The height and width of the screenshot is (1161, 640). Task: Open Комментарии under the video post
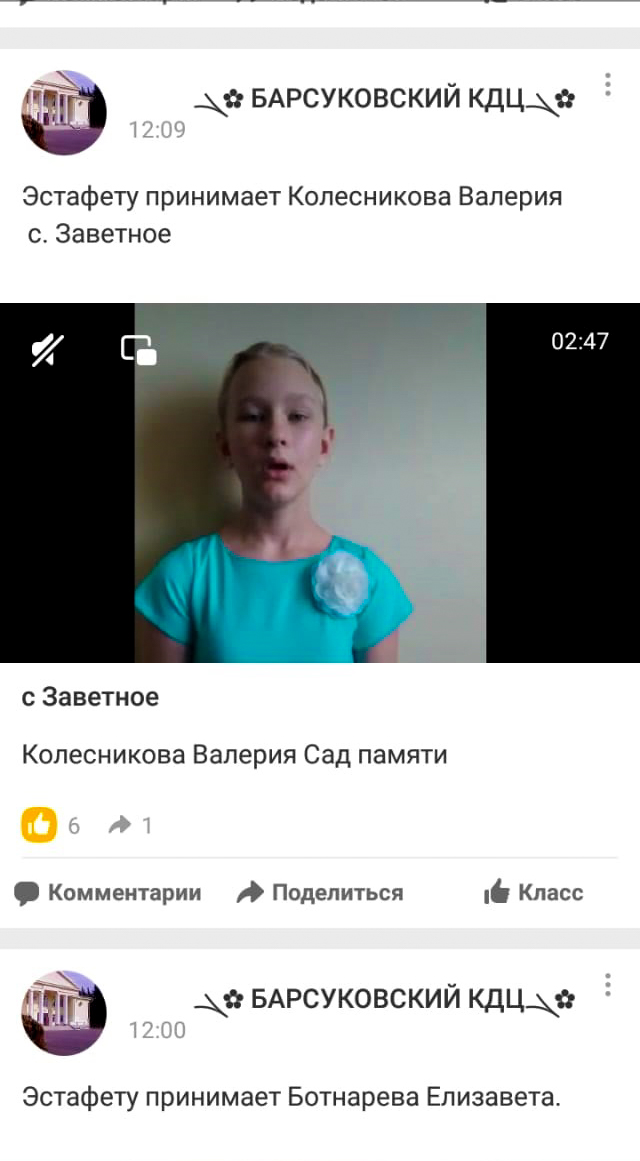(108, 892)
